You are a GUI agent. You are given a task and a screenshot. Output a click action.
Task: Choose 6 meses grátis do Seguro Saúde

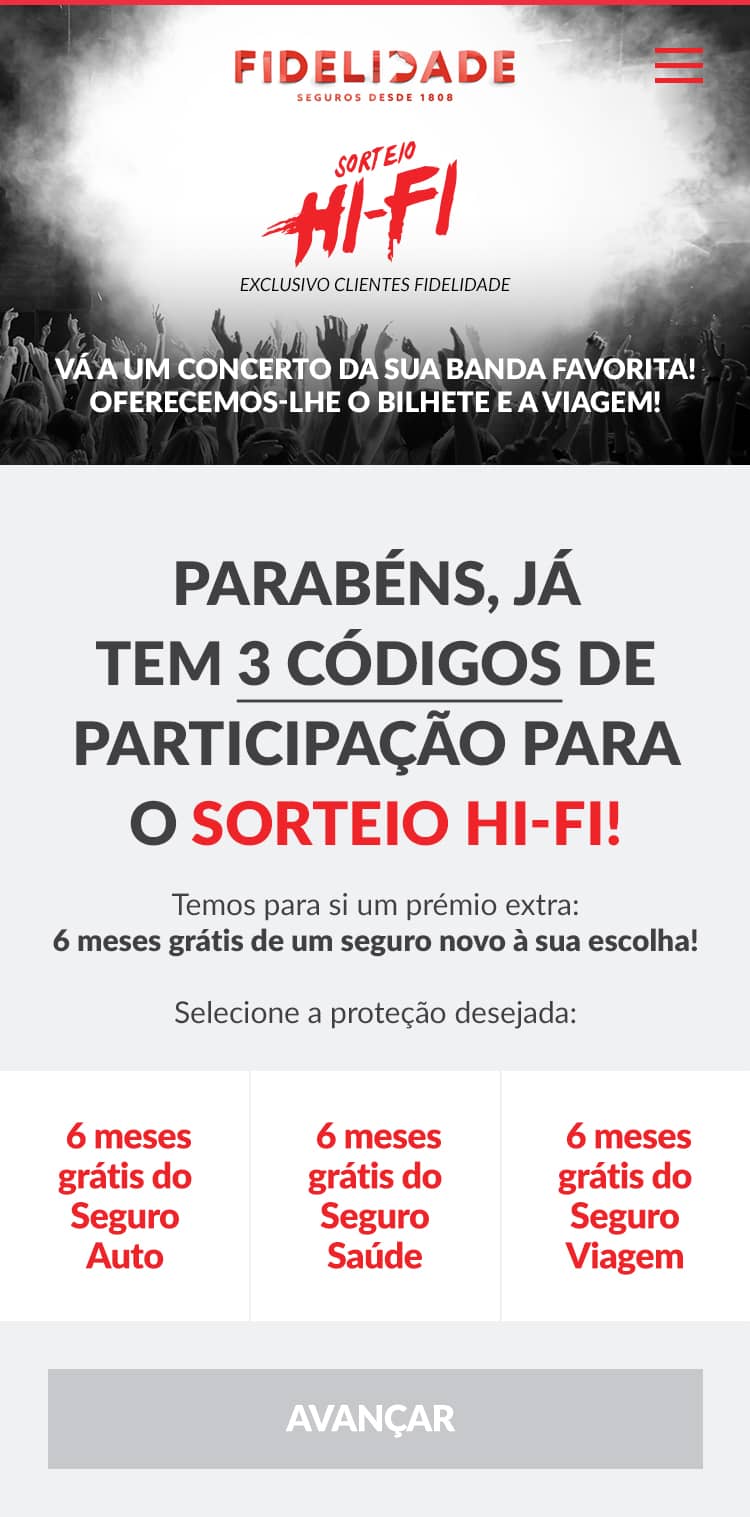click(x=375, y=1196)
